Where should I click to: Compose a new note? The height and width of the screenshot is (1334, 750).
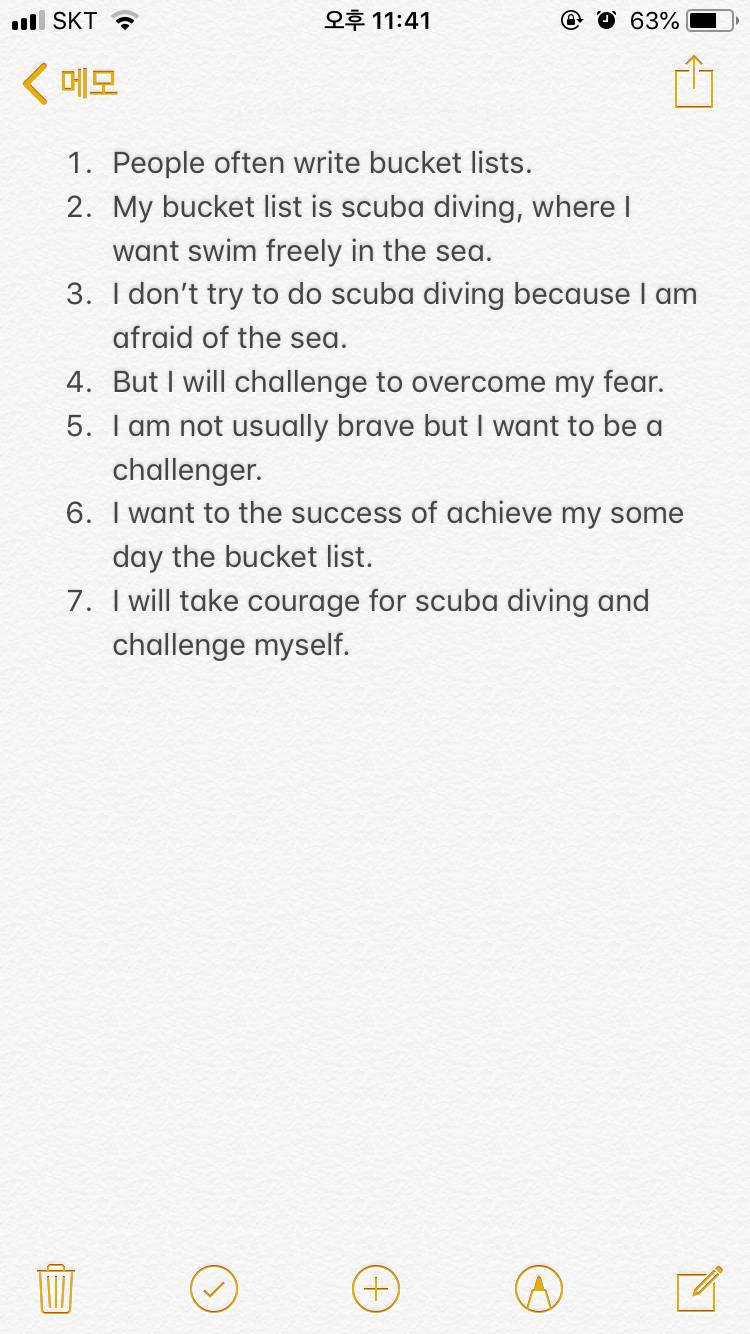click(x=699, y=1288)
